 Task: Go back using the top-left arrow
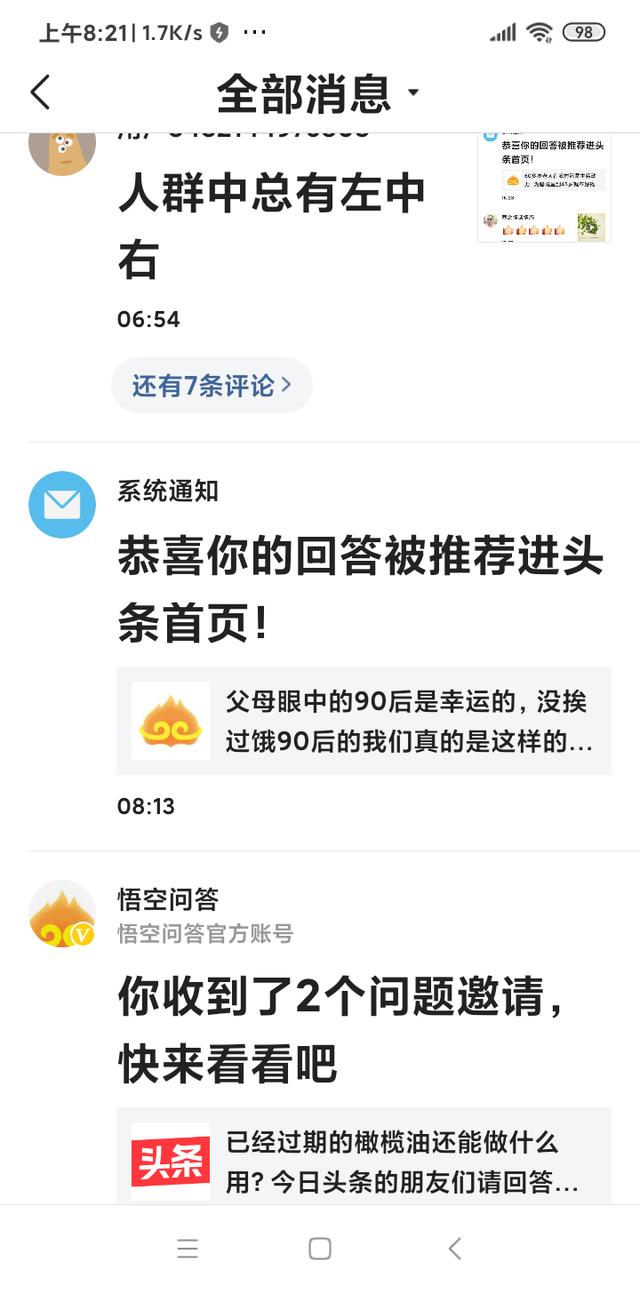[x=40, y=93]
